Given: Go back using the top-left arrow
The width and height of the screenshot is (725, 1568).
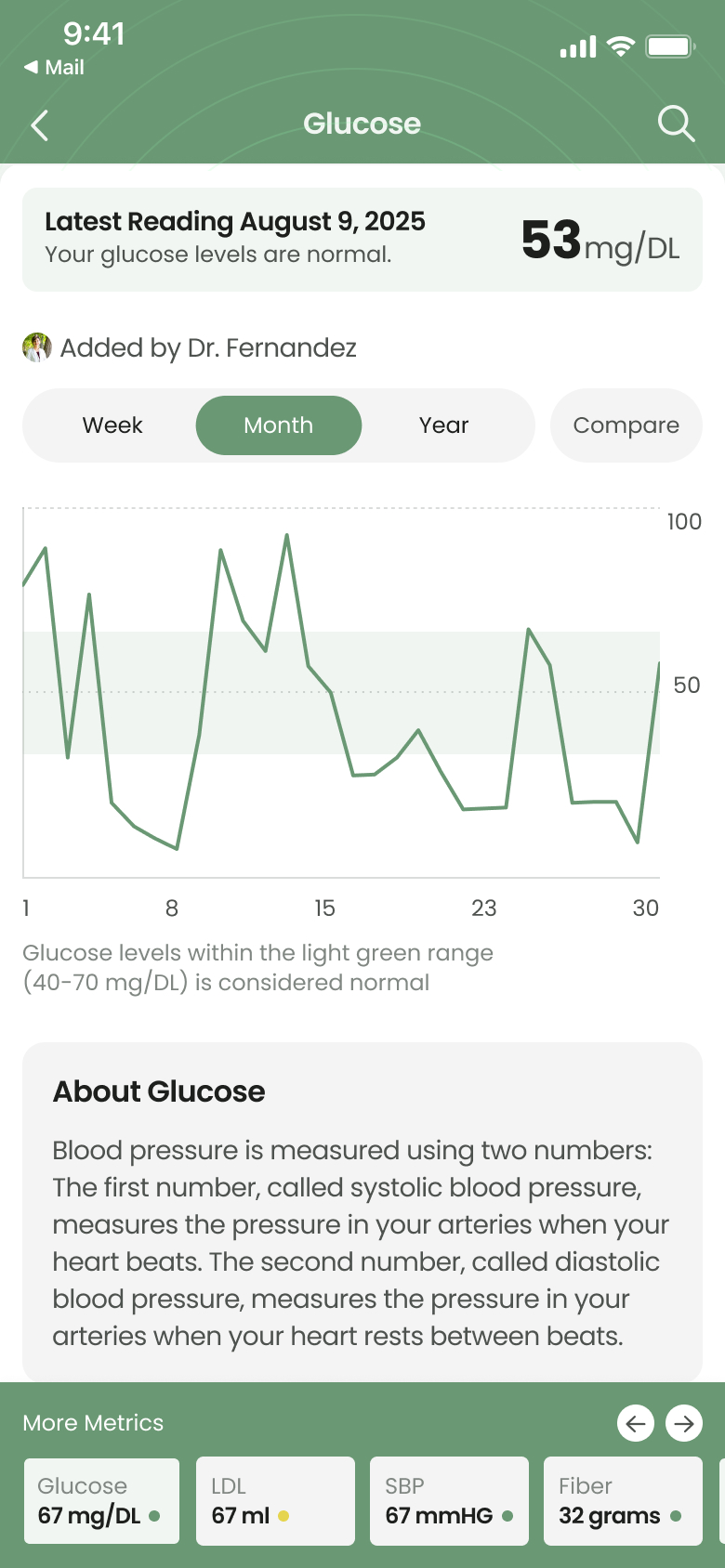Looking at the screenshot, I should pos(39,124).
